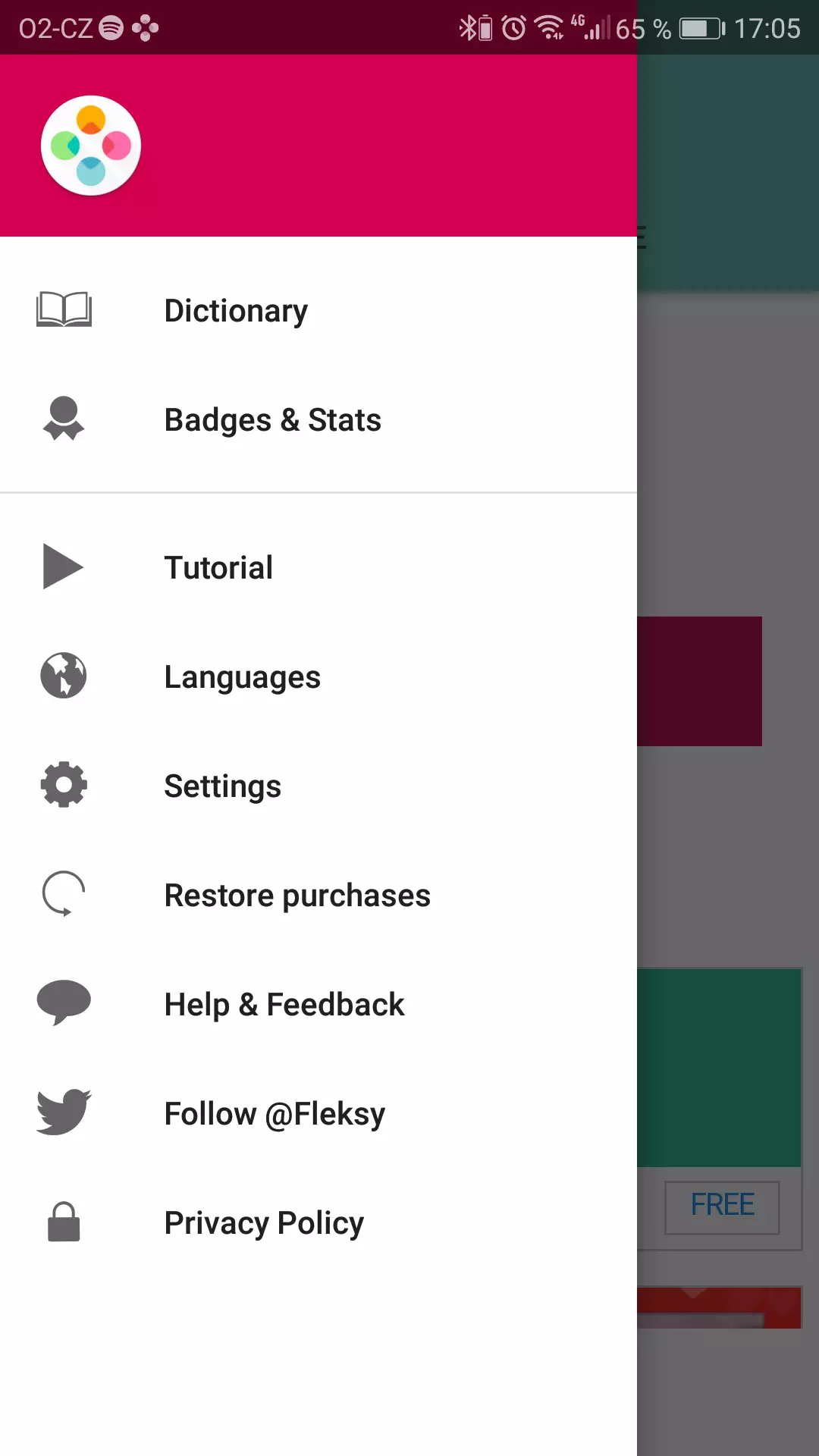Tap the FREE button behind the drawer

pyautogui.click(x=722, y=1207)
